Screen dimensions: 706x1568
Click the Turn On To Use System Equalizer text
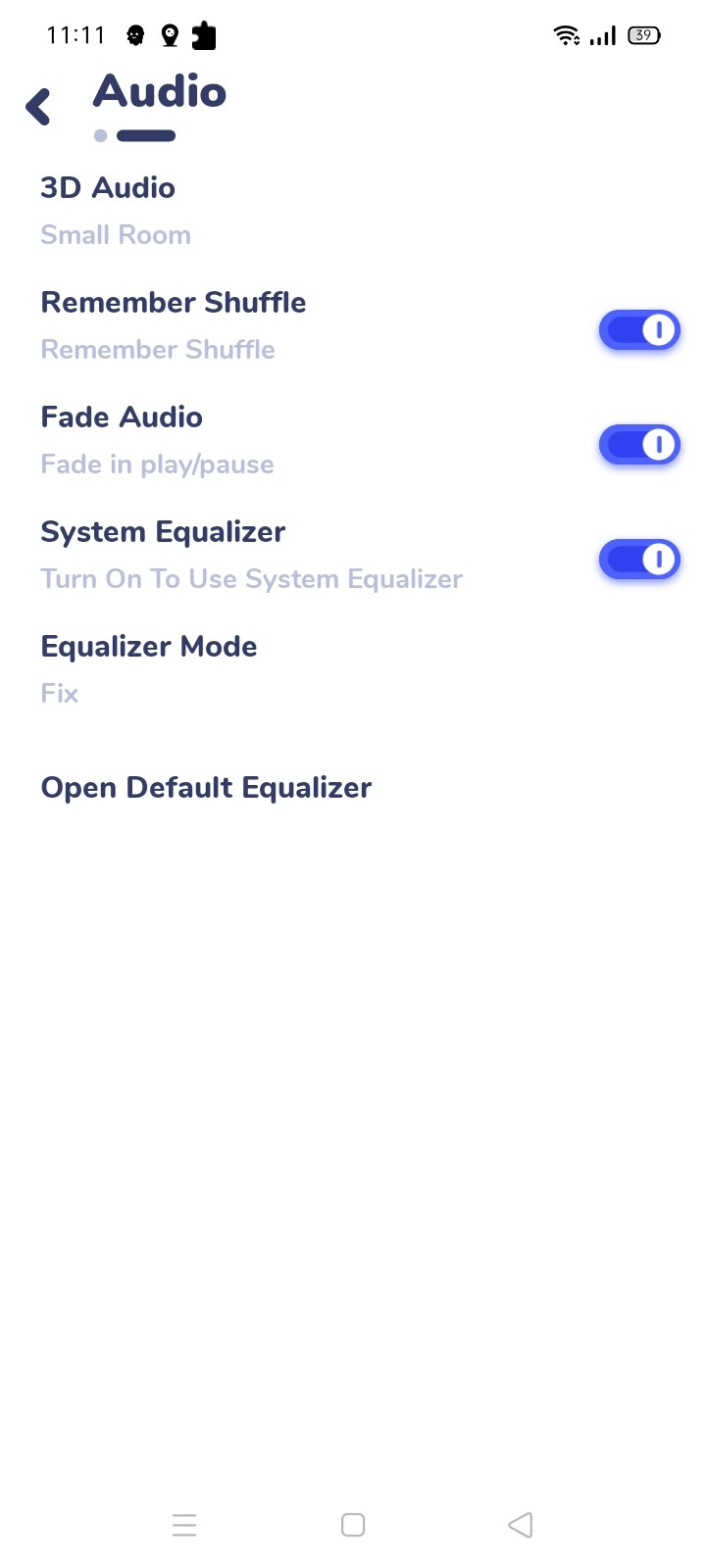point(251,578)
